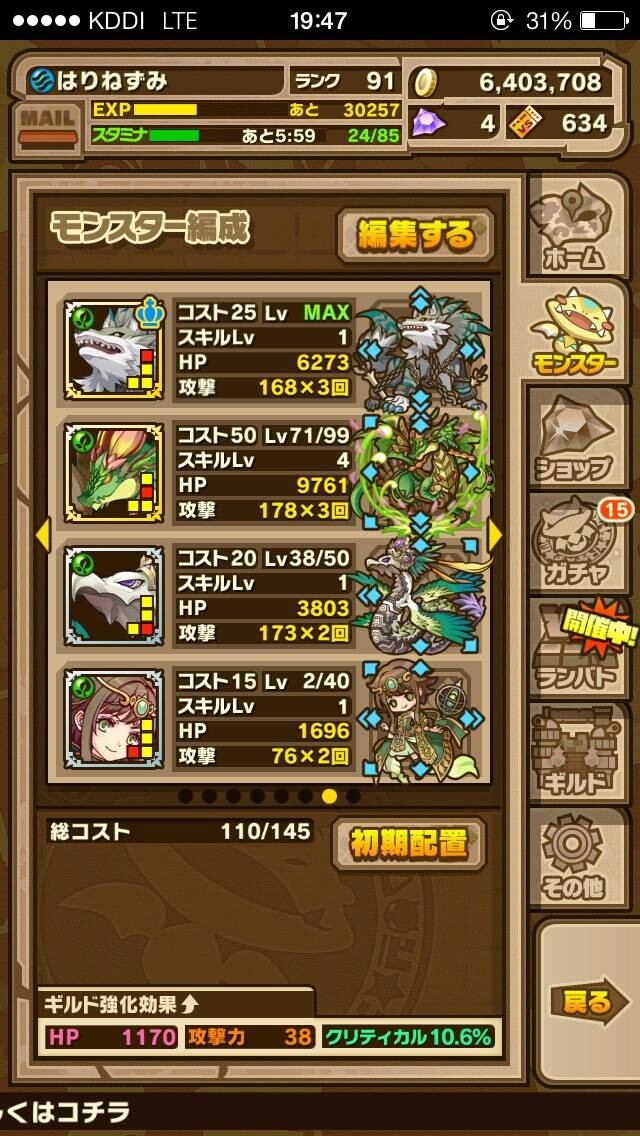640x1136 pixels.
Task: Open the ガチャ tab
Action: (x=578, y=543)
